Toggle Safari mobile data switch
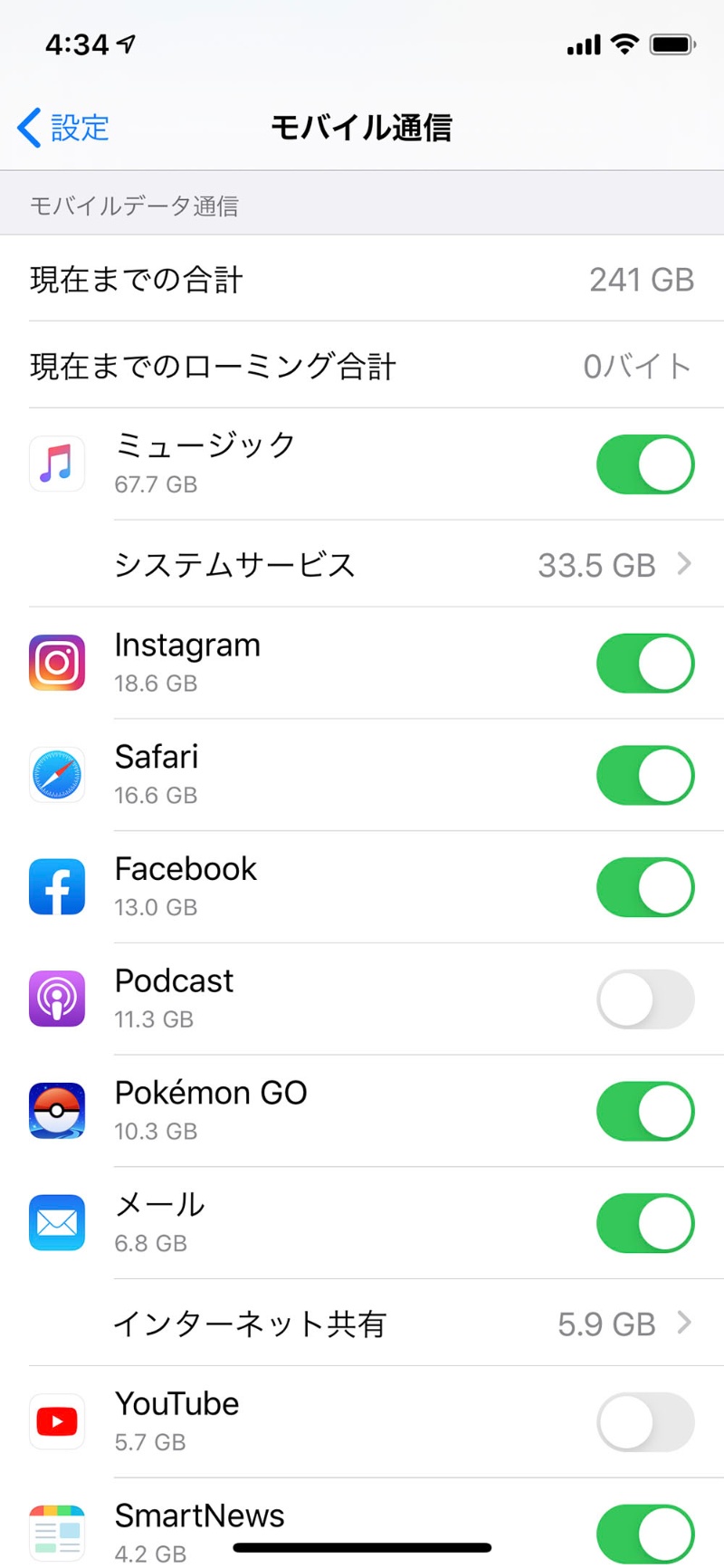The height and width of the screenshot is (1568, 724). tap(644, 776)
